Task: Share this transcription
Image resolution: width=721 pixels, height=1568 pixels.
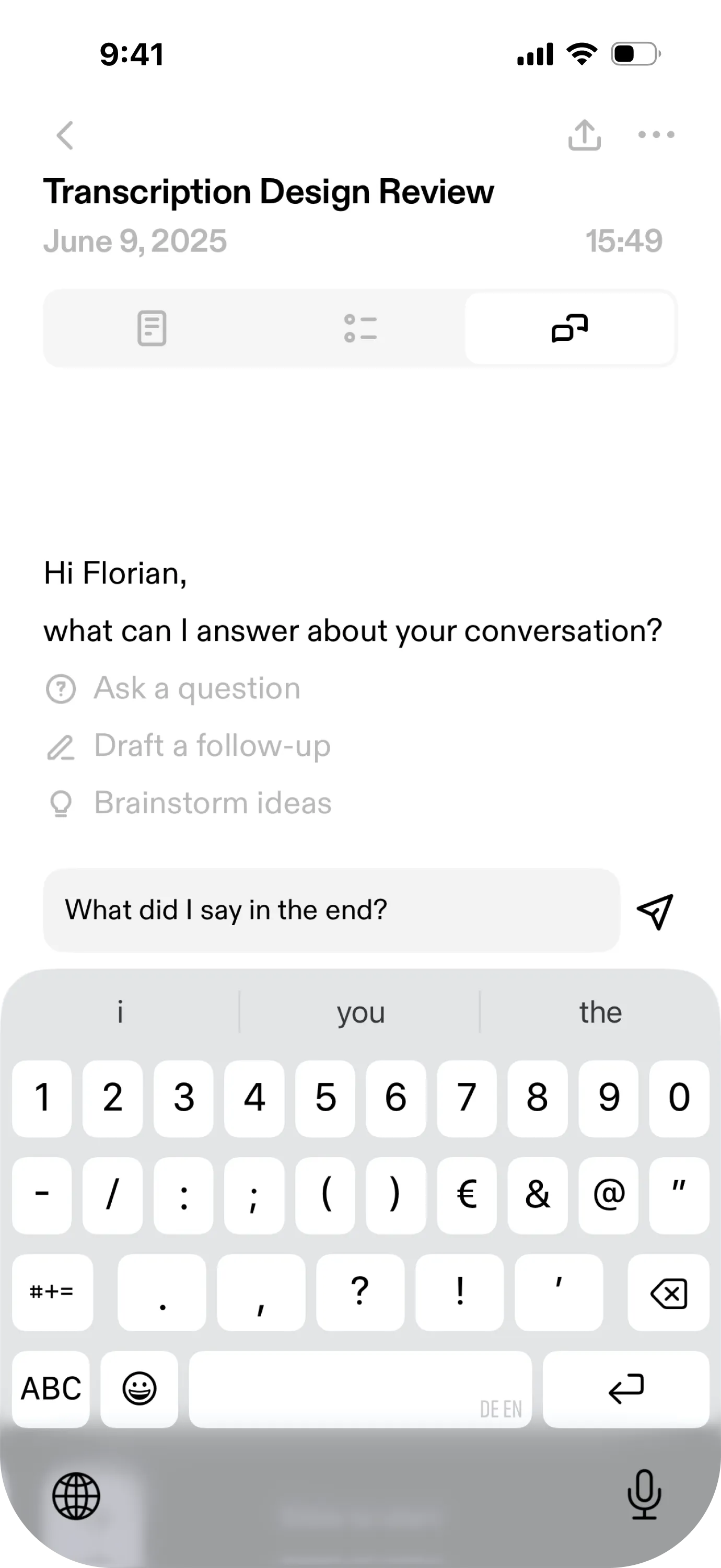Action: 584,134
